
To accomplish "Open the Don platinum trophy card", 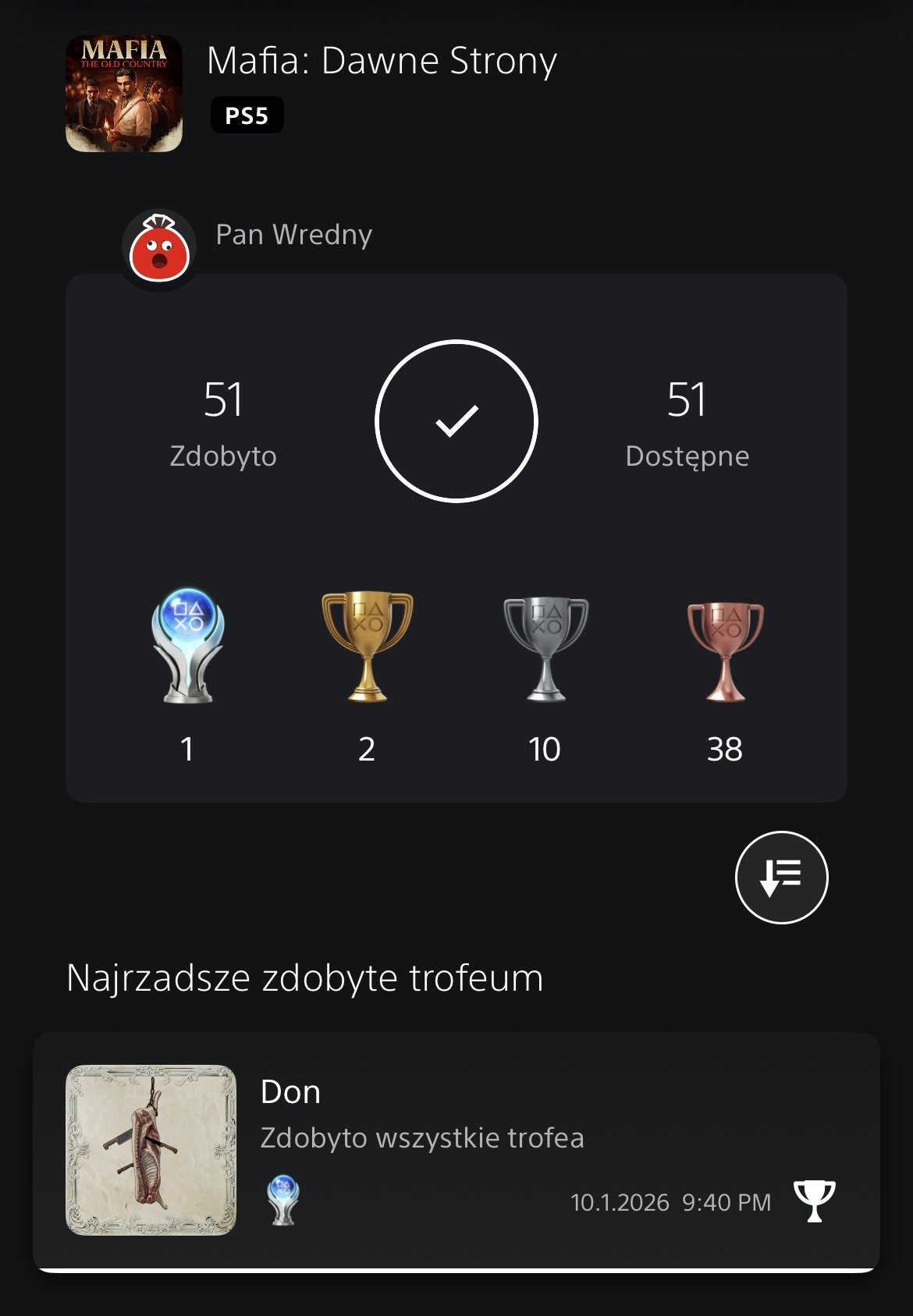I will pyautogui.click(x=456, y=1149).
